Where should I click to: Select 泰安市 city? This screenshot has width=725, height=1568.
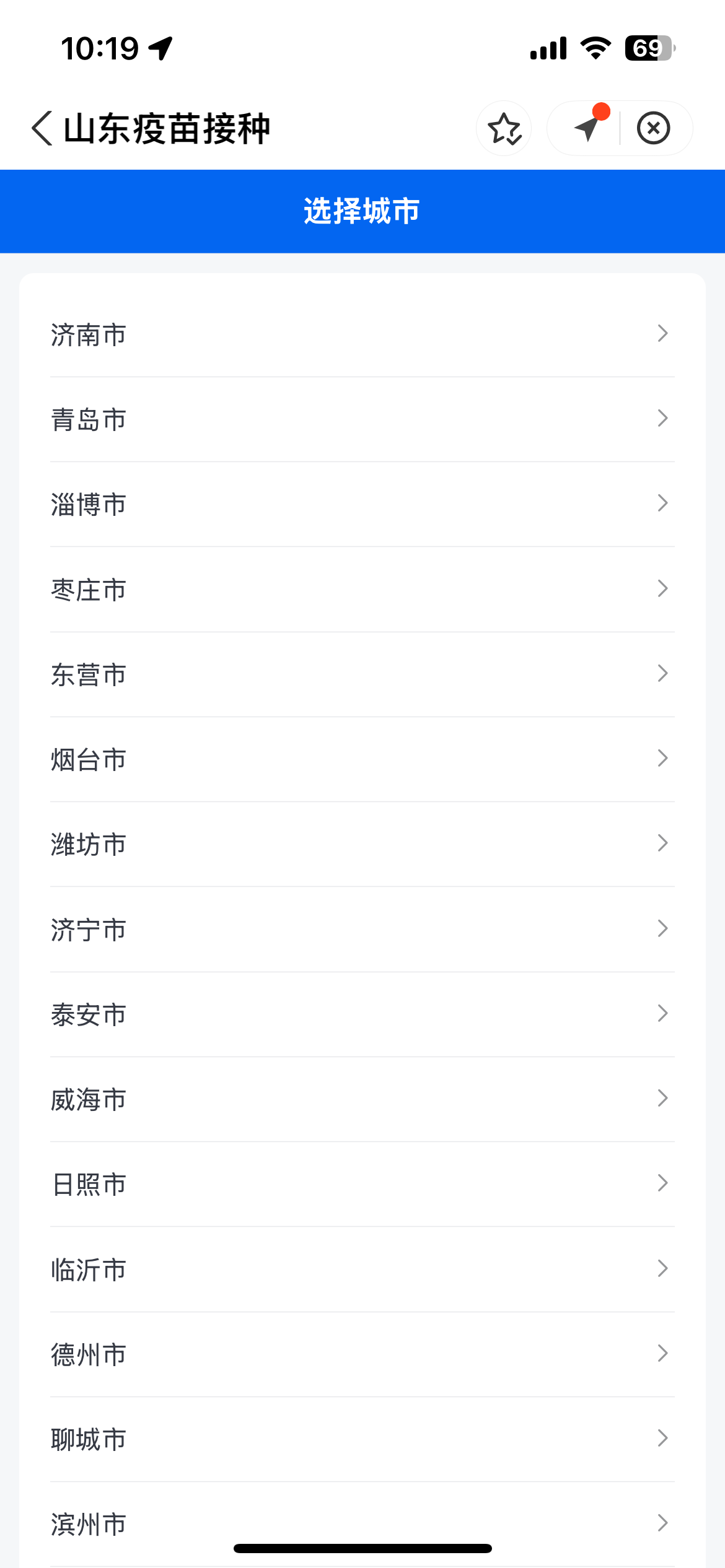point(362,1014)
